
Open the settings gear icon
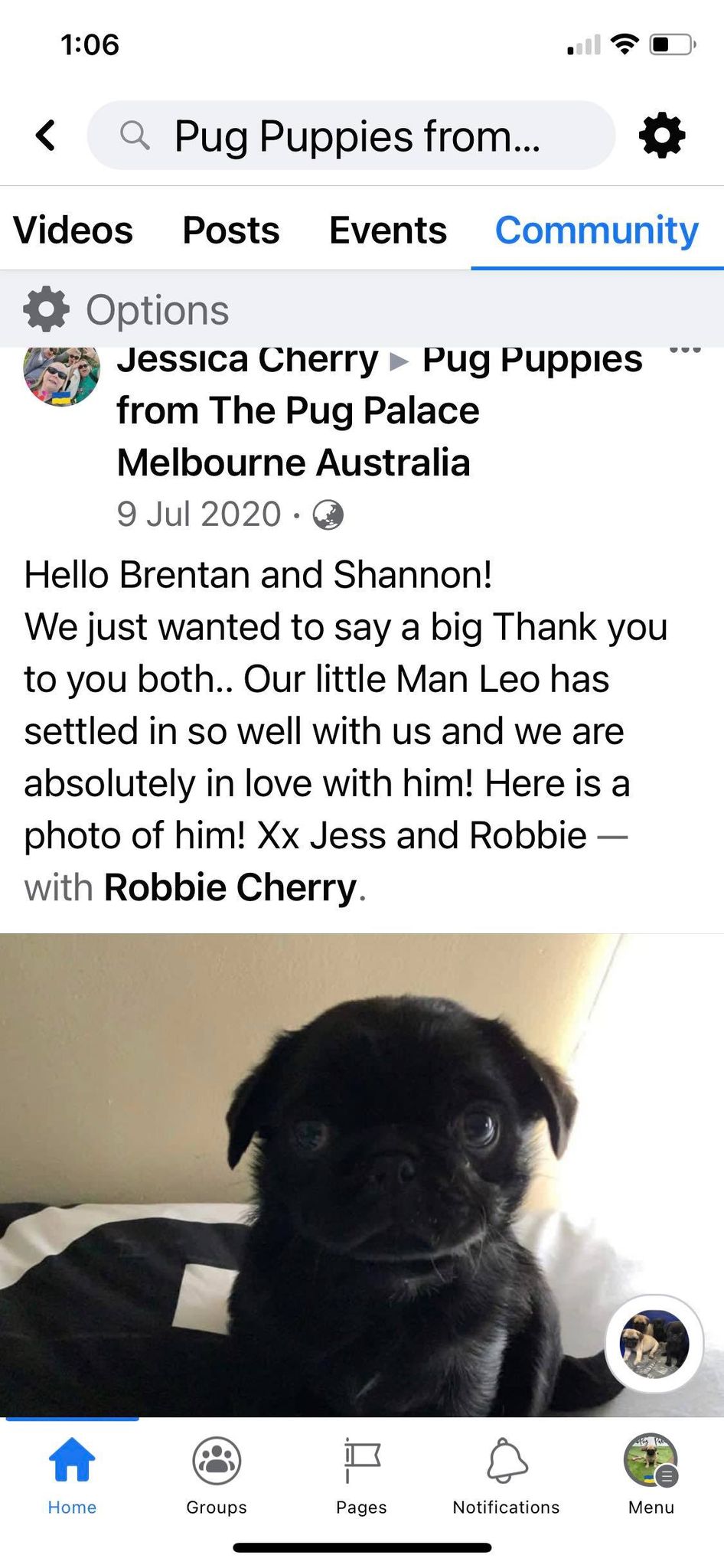click(x=661, y=136)
